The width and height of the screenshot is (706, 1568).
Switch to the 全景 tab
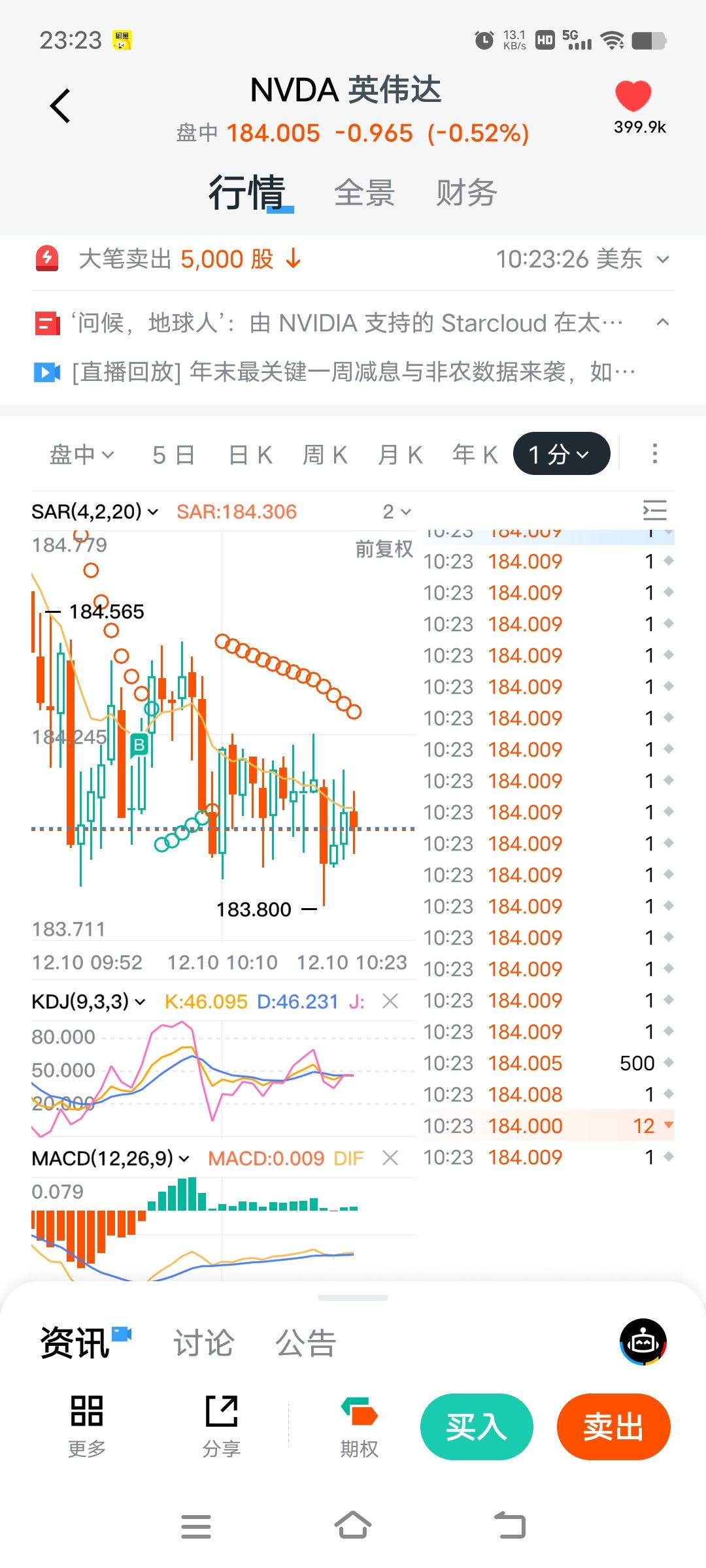click(x=364, y=193)
